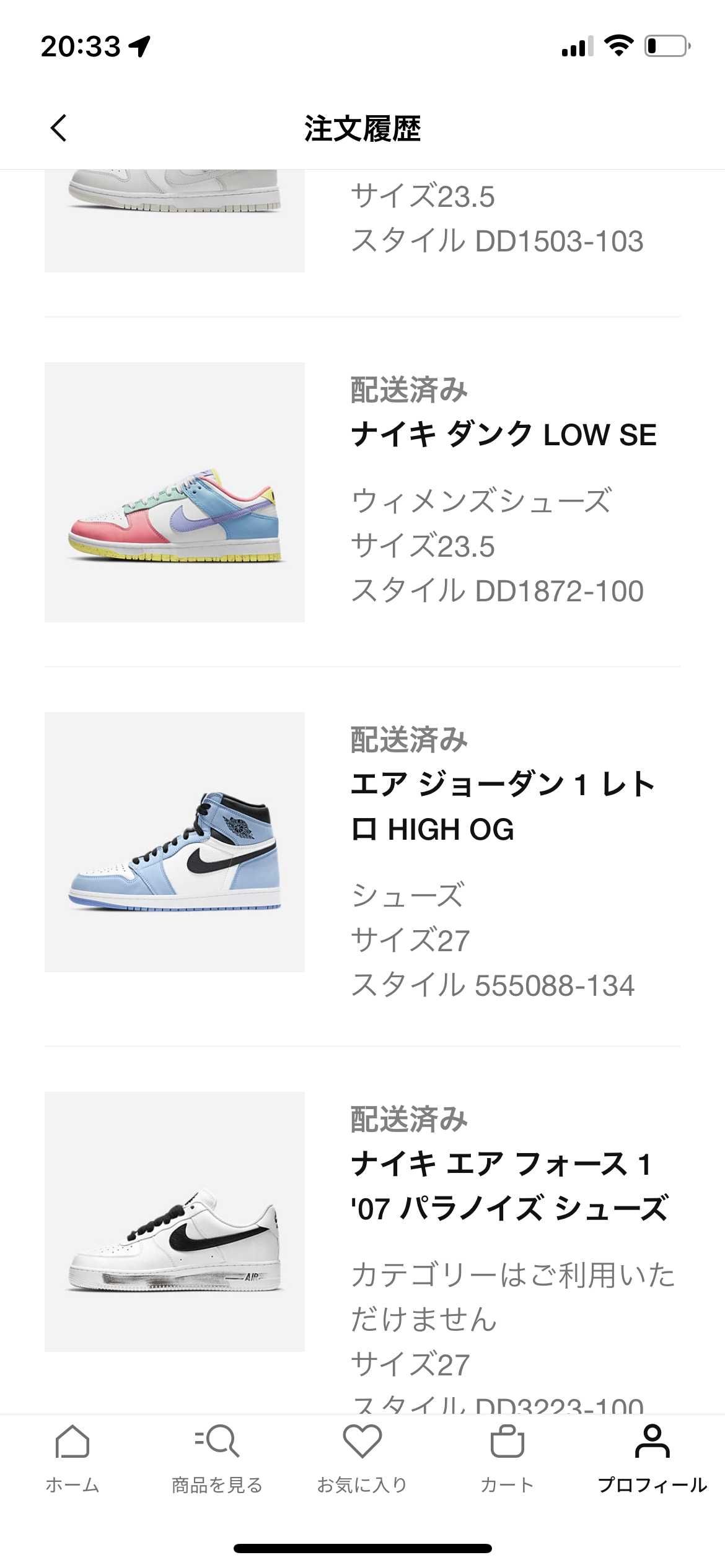Go back from the 注文履歴 screen
The width and height of the screenshot is (725, 1568).
point(59,128)
